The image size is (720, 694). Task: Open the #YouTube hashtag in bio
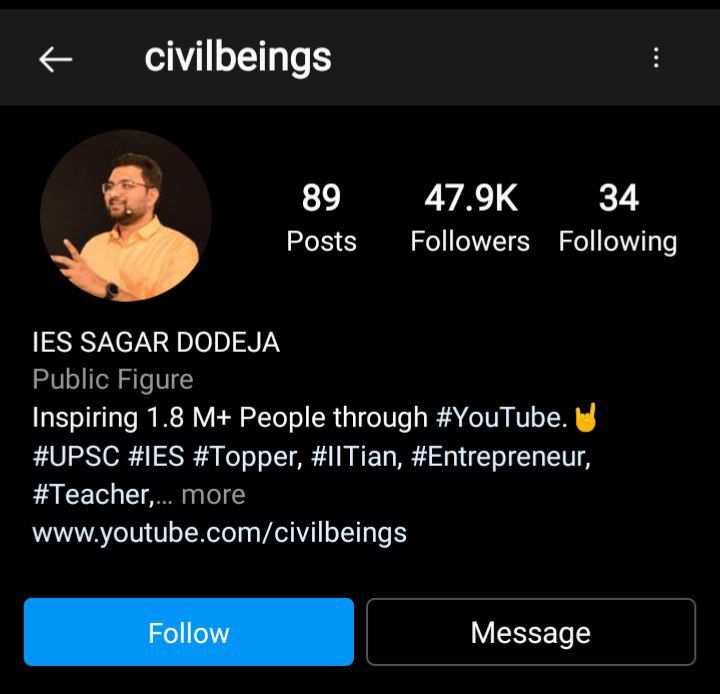[501, 418]
